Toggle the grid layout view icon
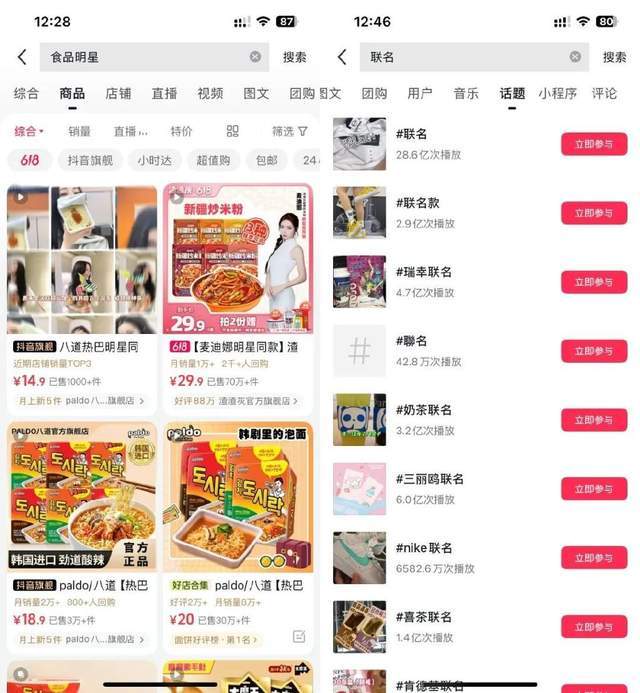Image resolution: width=640 pixels, height=693 pixels. coord(233,131)
